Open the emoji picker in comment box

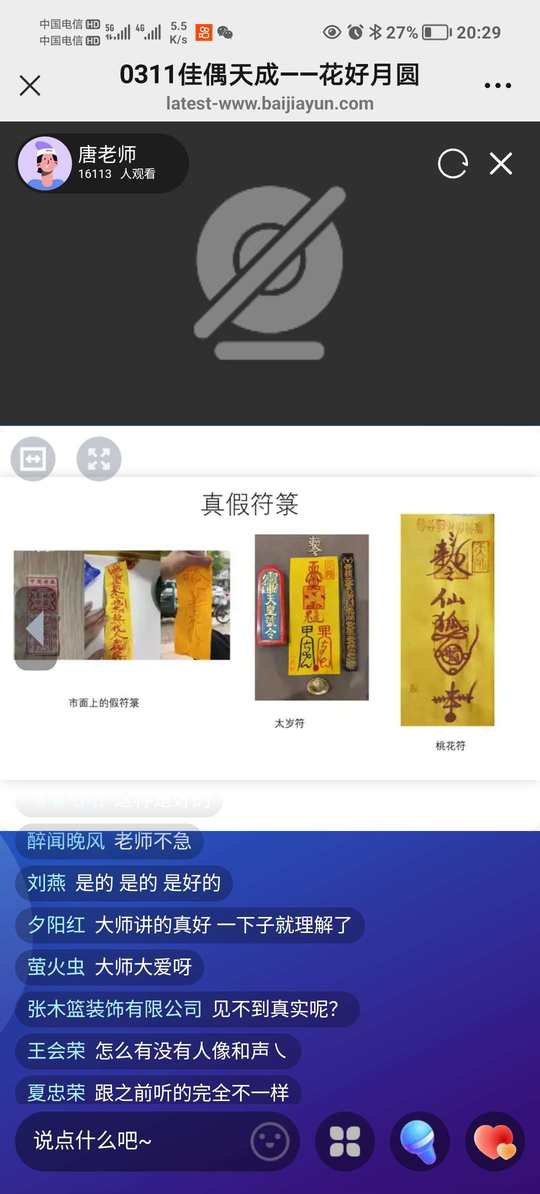[x=270, y=1141]
